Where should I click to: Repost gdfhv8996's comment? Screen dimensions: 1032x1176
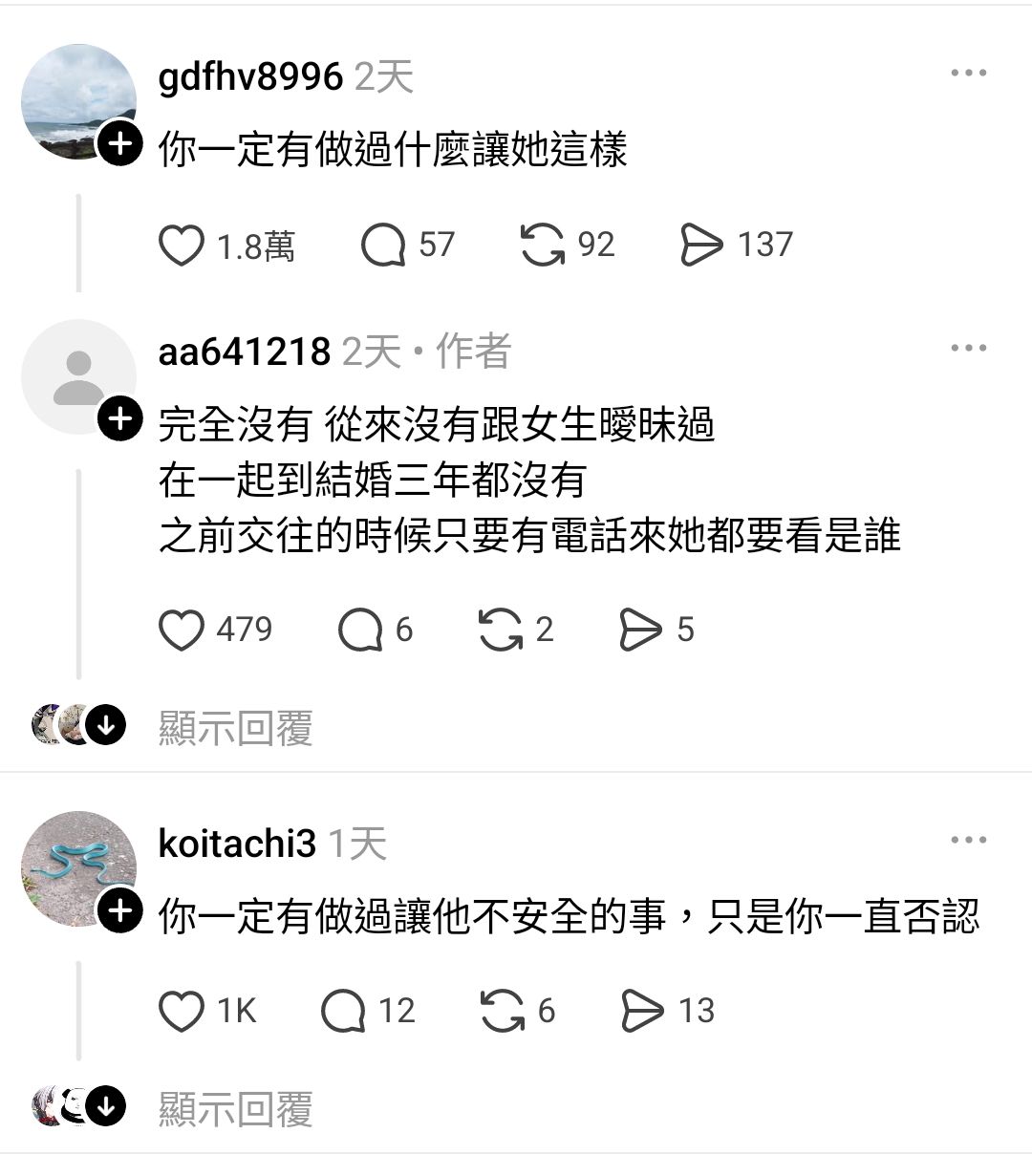[x=542, y=246]
